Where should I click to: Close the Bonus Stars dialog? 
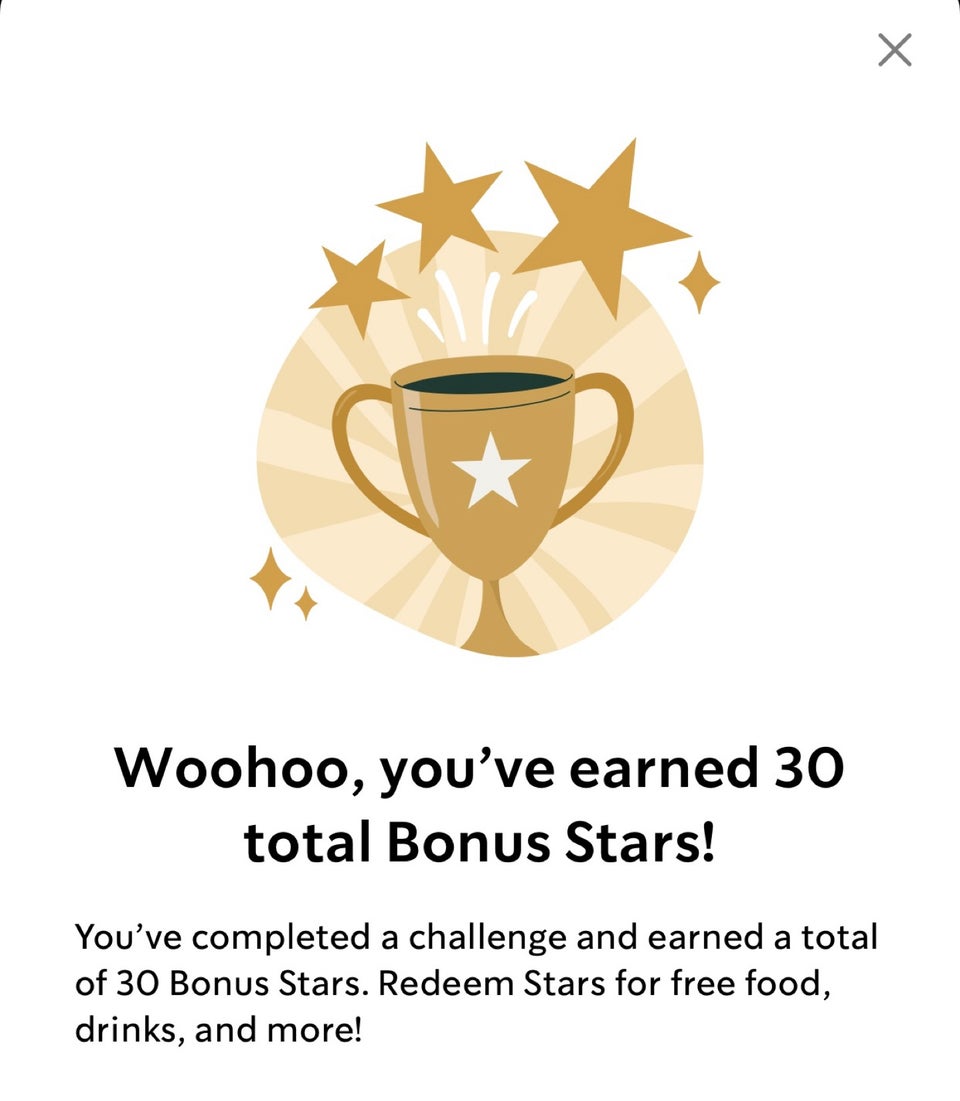click(894, 49)
